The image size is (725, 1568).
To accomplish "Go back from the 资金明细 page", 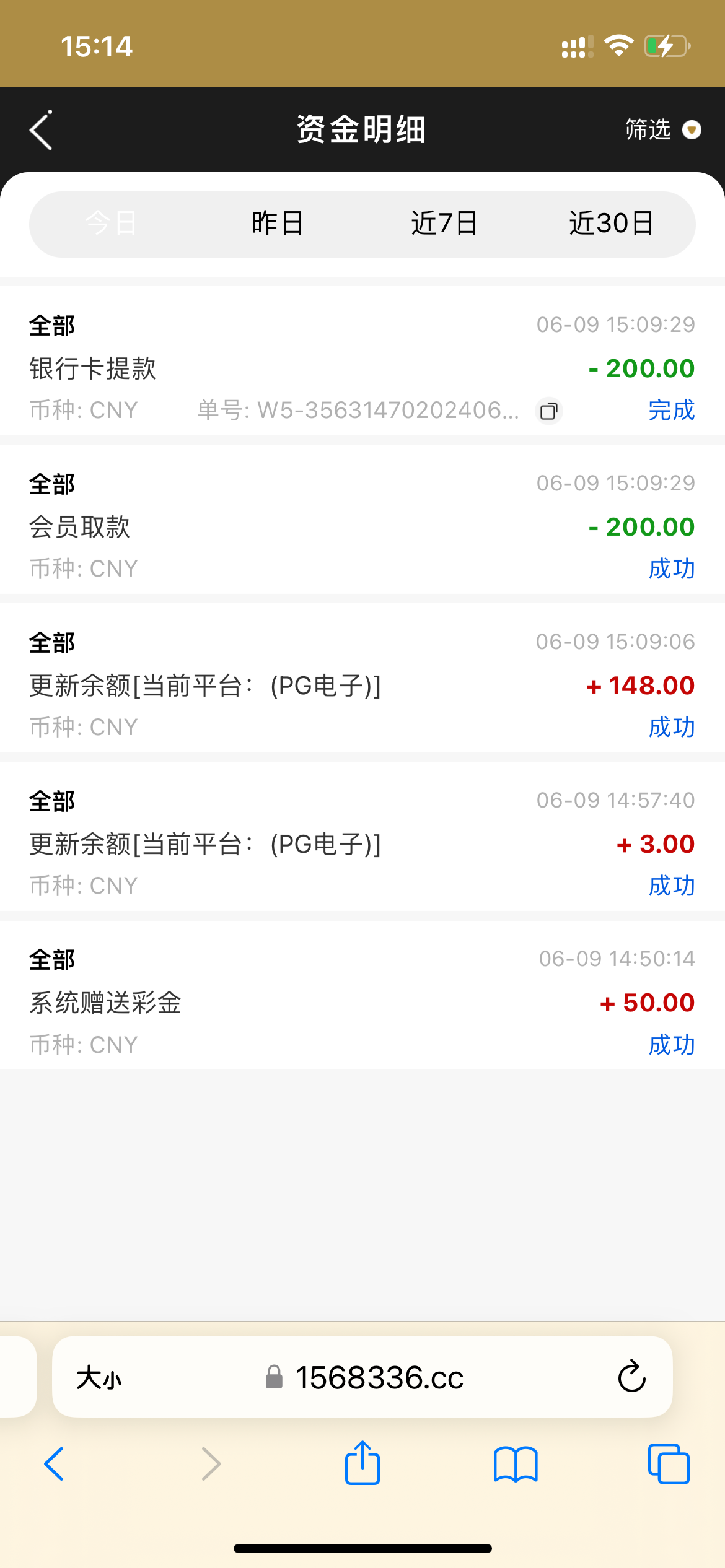I will pyautogui.click(x=41, y=130).
